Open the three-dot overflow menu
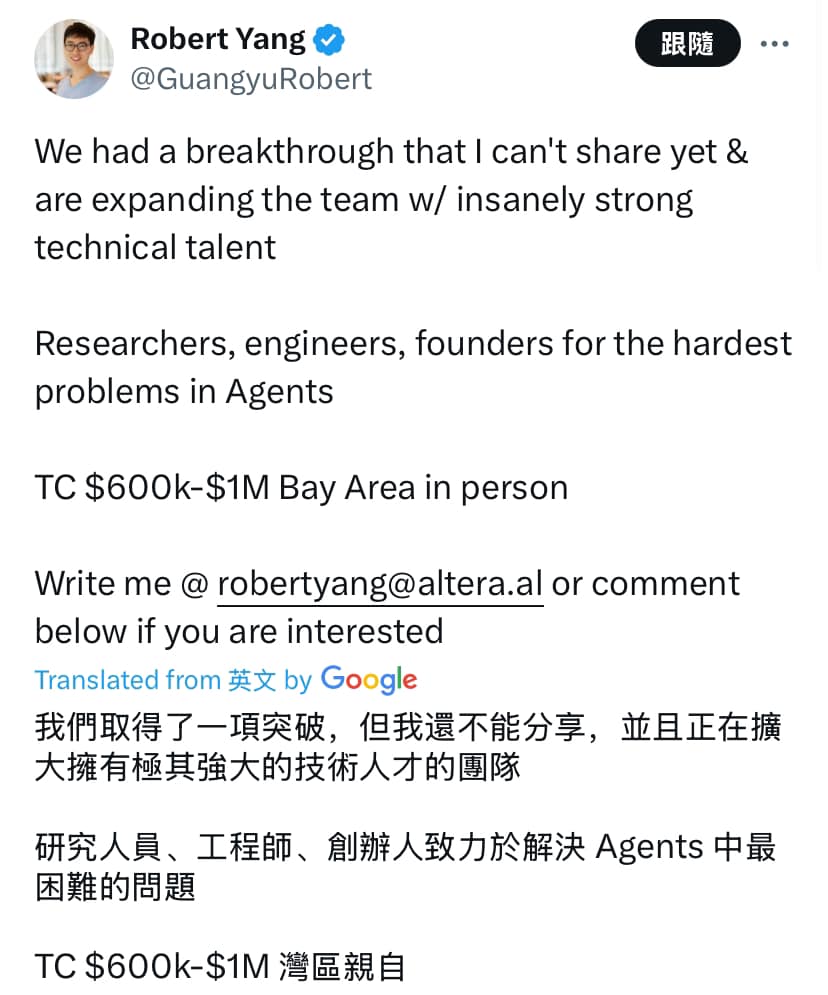Viewport: 828px width, 995px height. tap(776, 44)
